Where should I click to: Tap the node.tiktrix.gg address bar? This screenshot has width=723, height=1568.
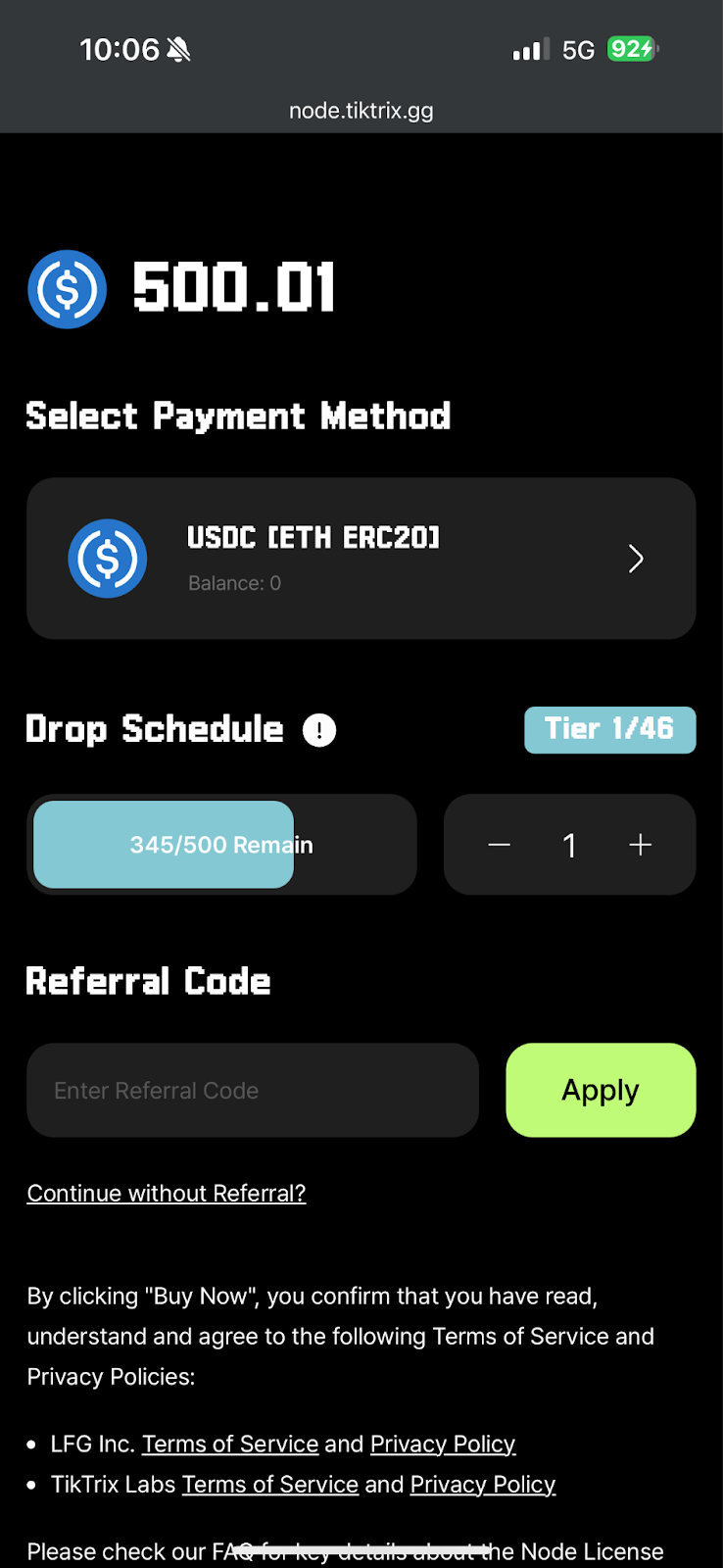point(361,111)
